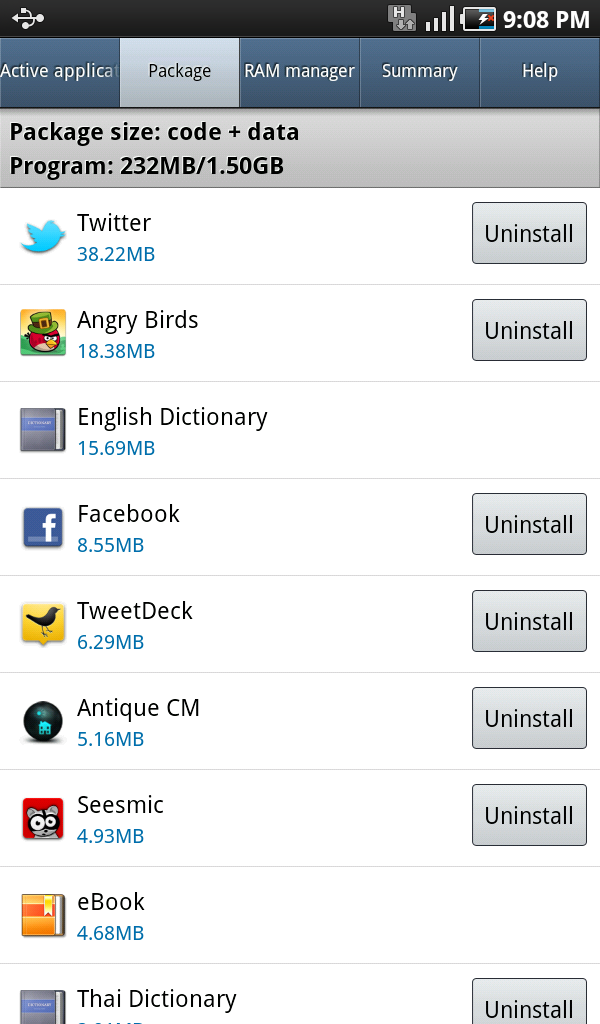Open the English Dictionary package row
Image resolution: width=600 pixels, height=1024 pixels.
click(x=300, y=430)
